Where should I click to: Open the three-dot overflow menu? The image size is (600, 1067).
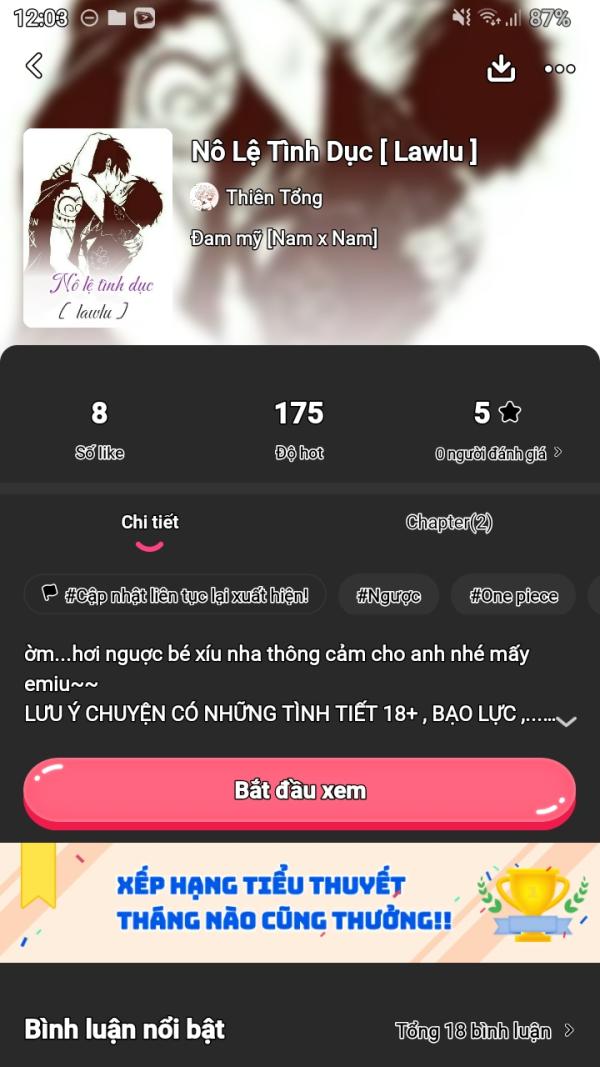[559, 68]
